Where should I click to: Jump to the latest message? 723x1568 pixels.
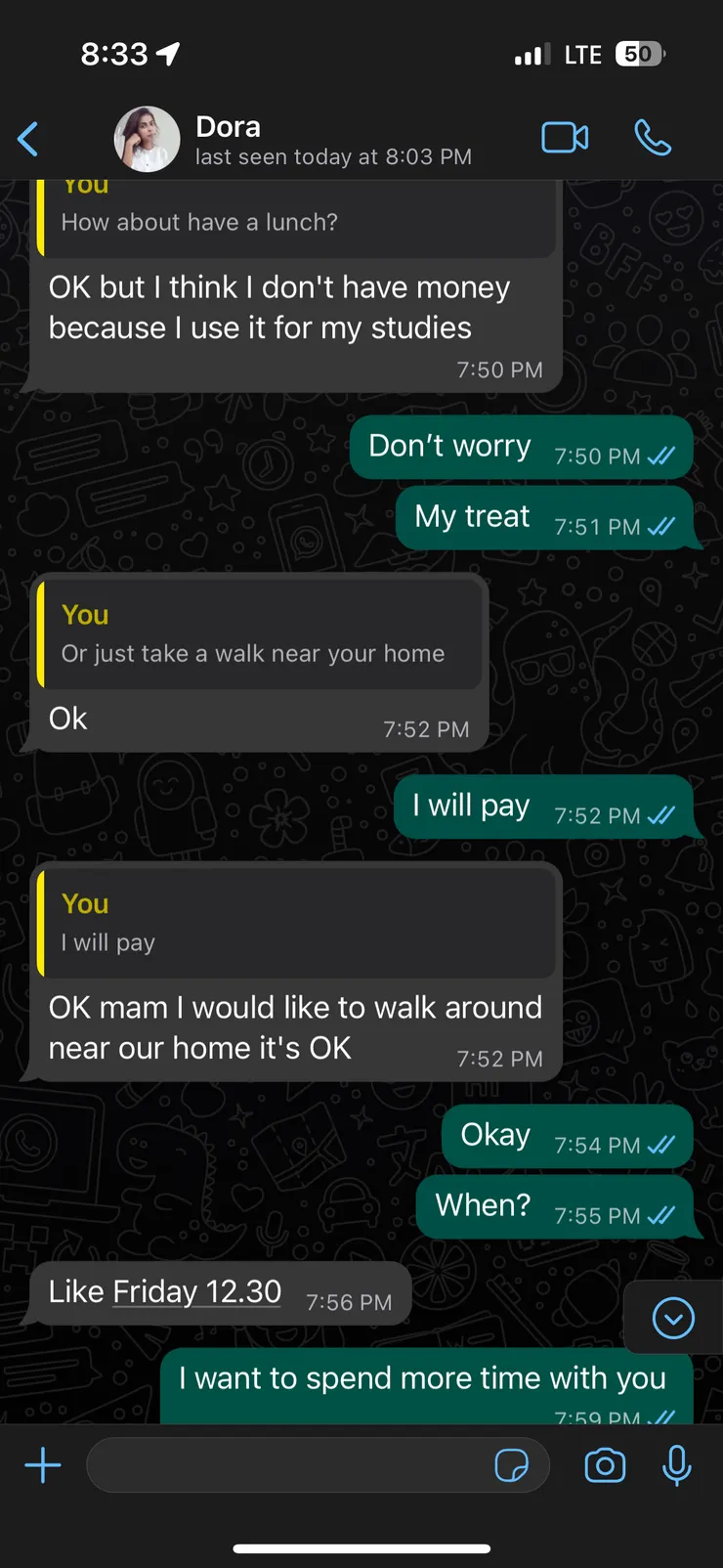tap(673, 1319)
